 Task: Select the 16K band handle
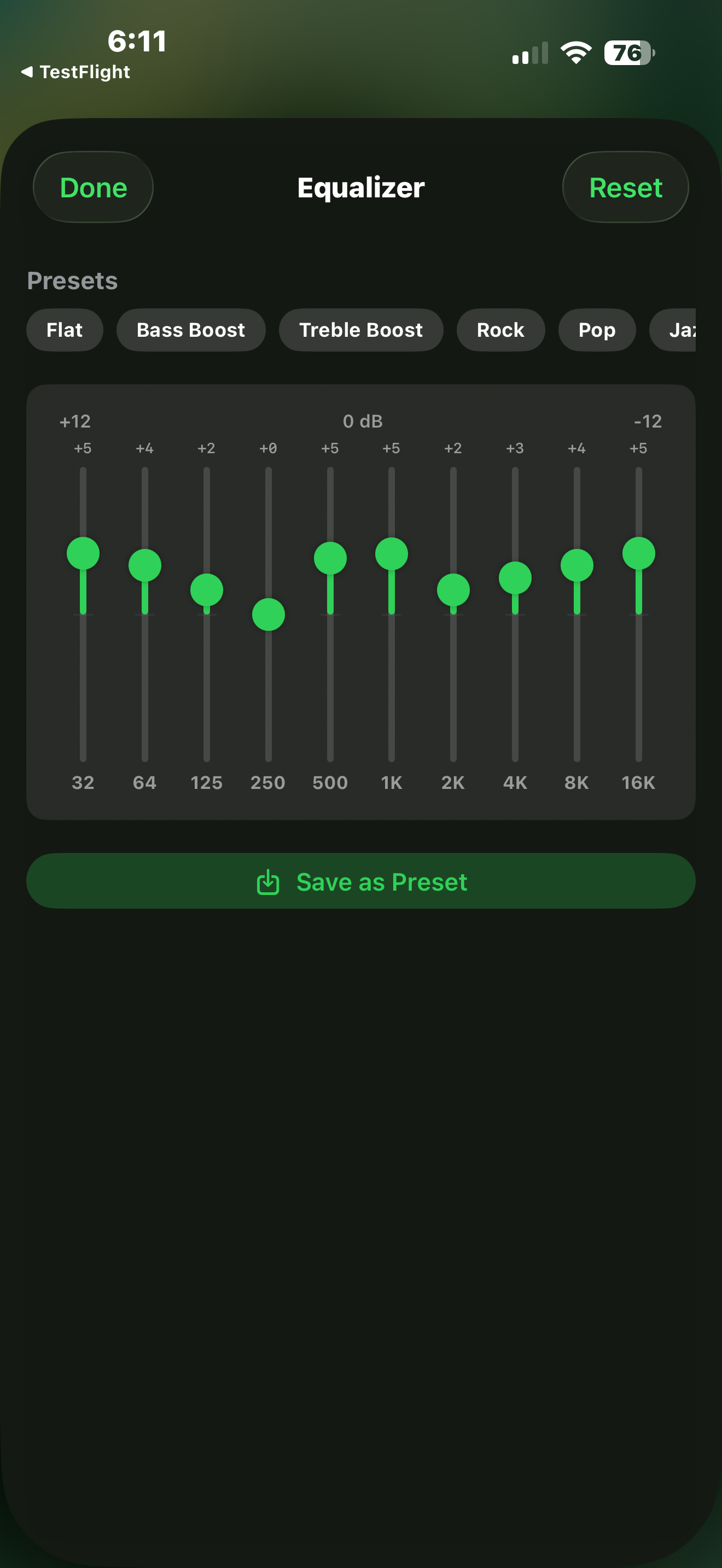click(x=638, y=553)
